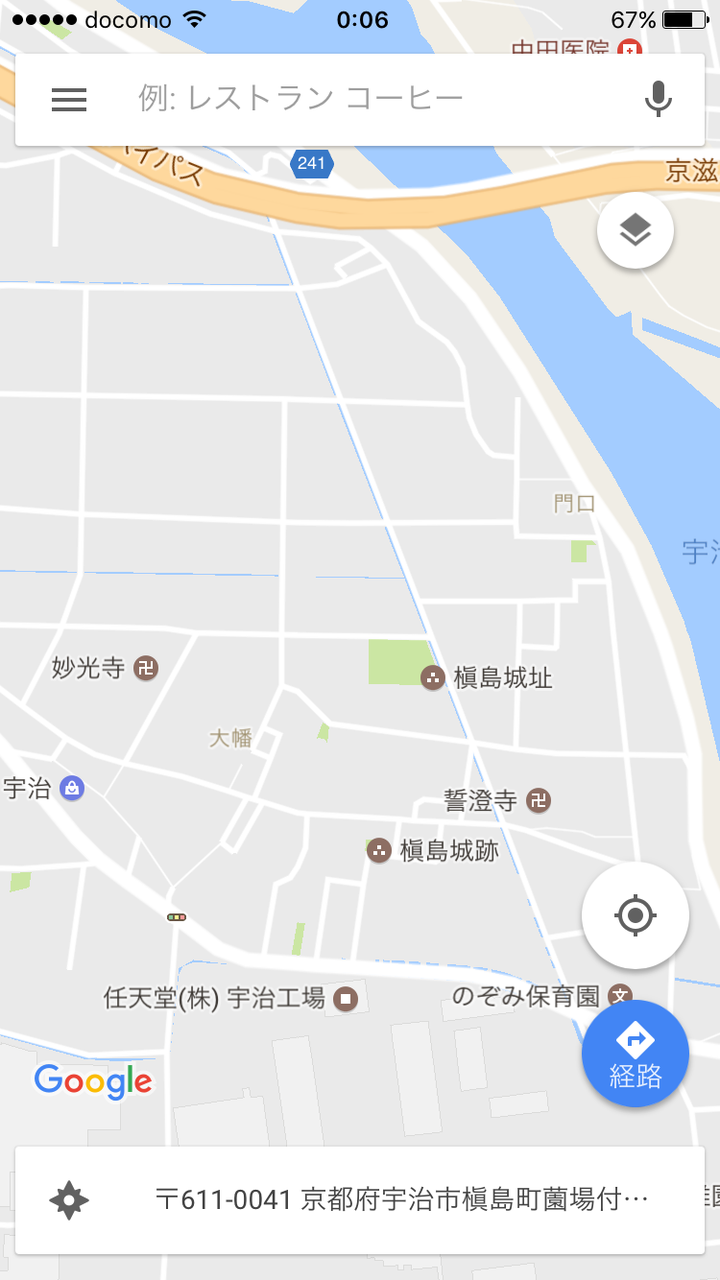This screenshot has width=720, height=1280.
Task: Select the のぞみ保育園 marker
Action: tap(620, 996)
